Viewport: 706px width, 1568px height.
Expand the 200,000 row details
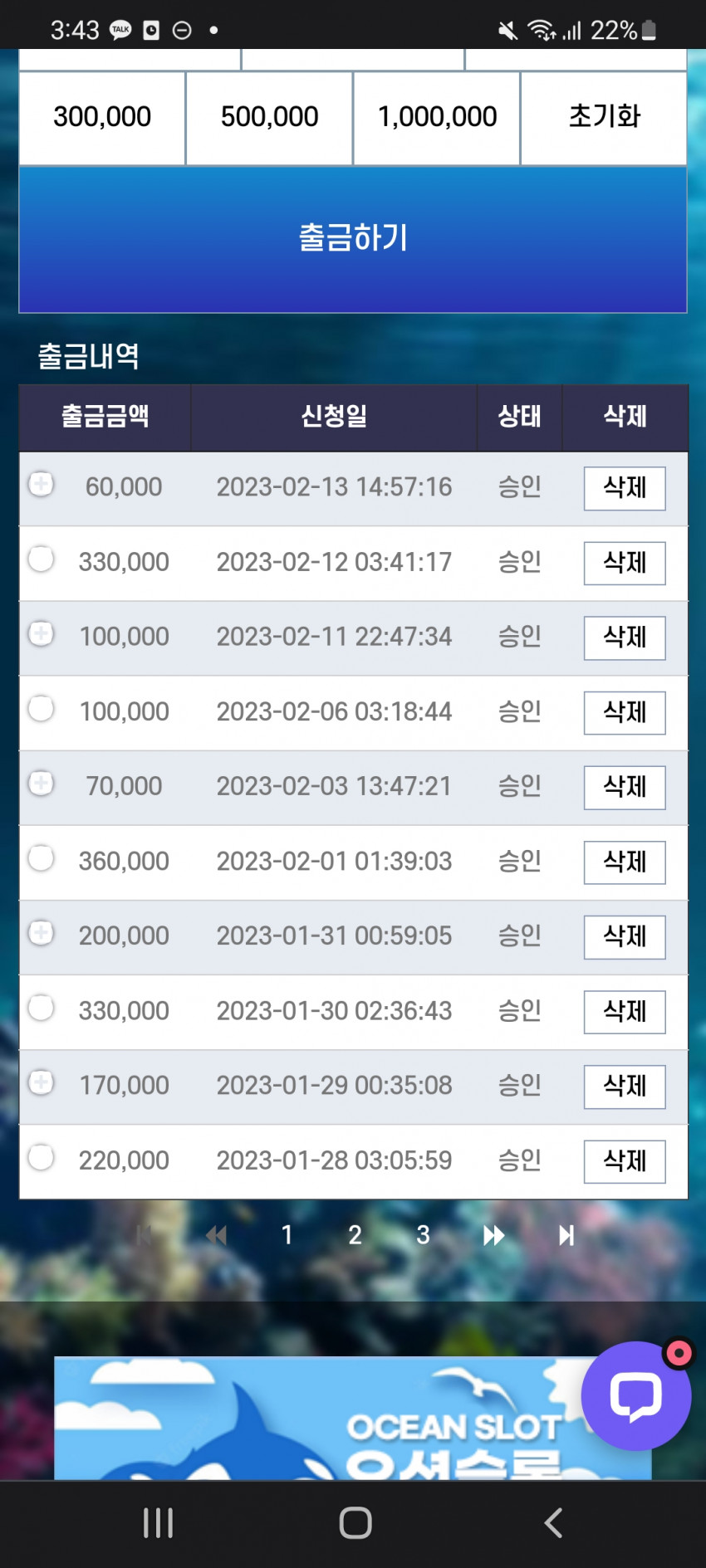41,932
